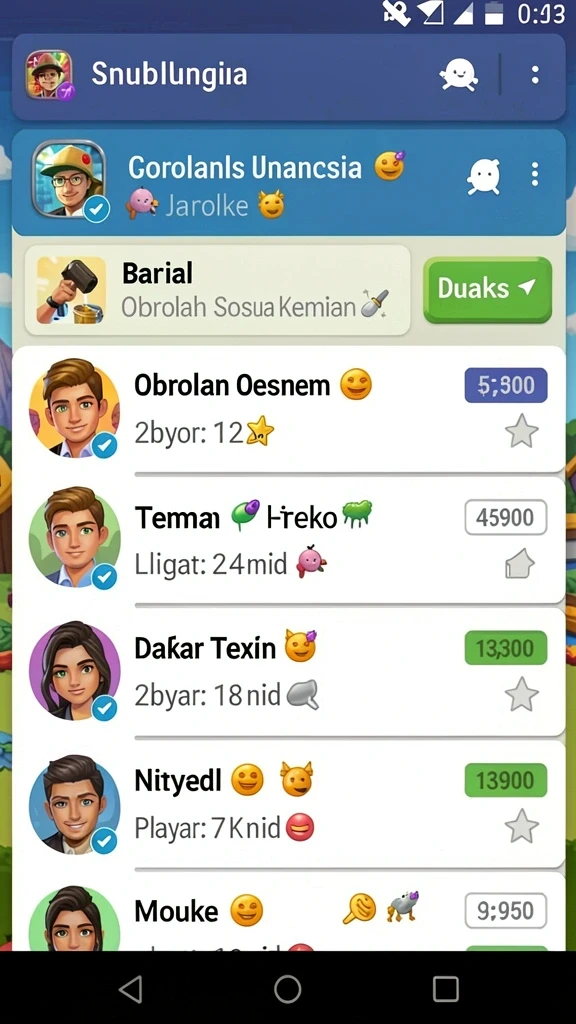
Task: Star the Obrolan Oesnem row
Action: 522,432
